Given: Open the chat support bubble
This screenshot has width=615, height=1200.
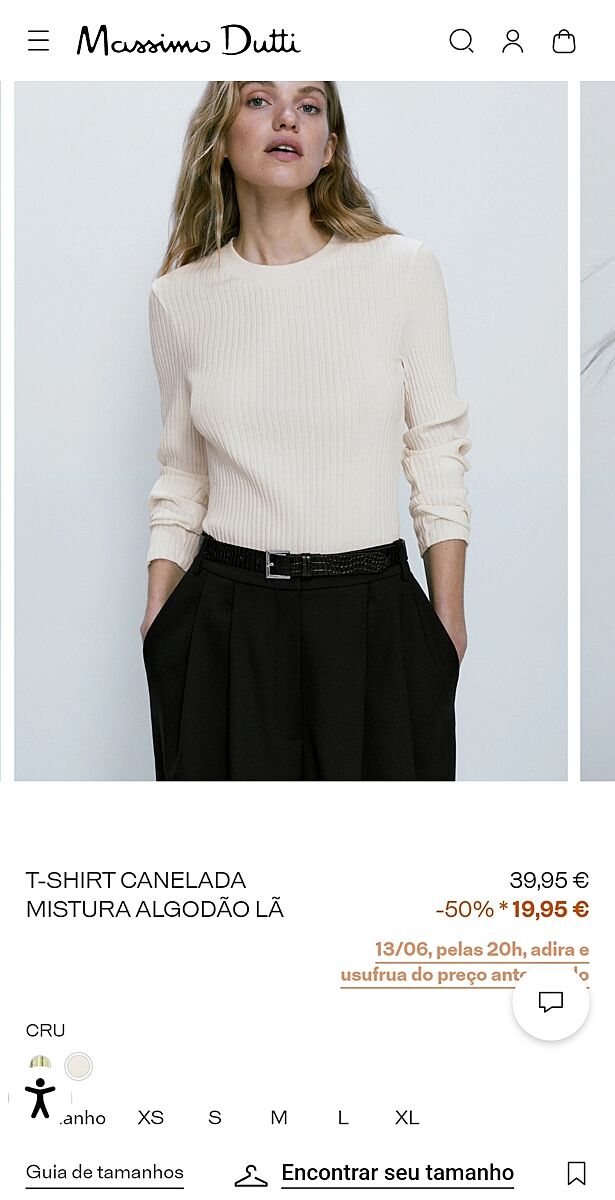Looking at the screenshot, I should click(x=551, y=1002).
